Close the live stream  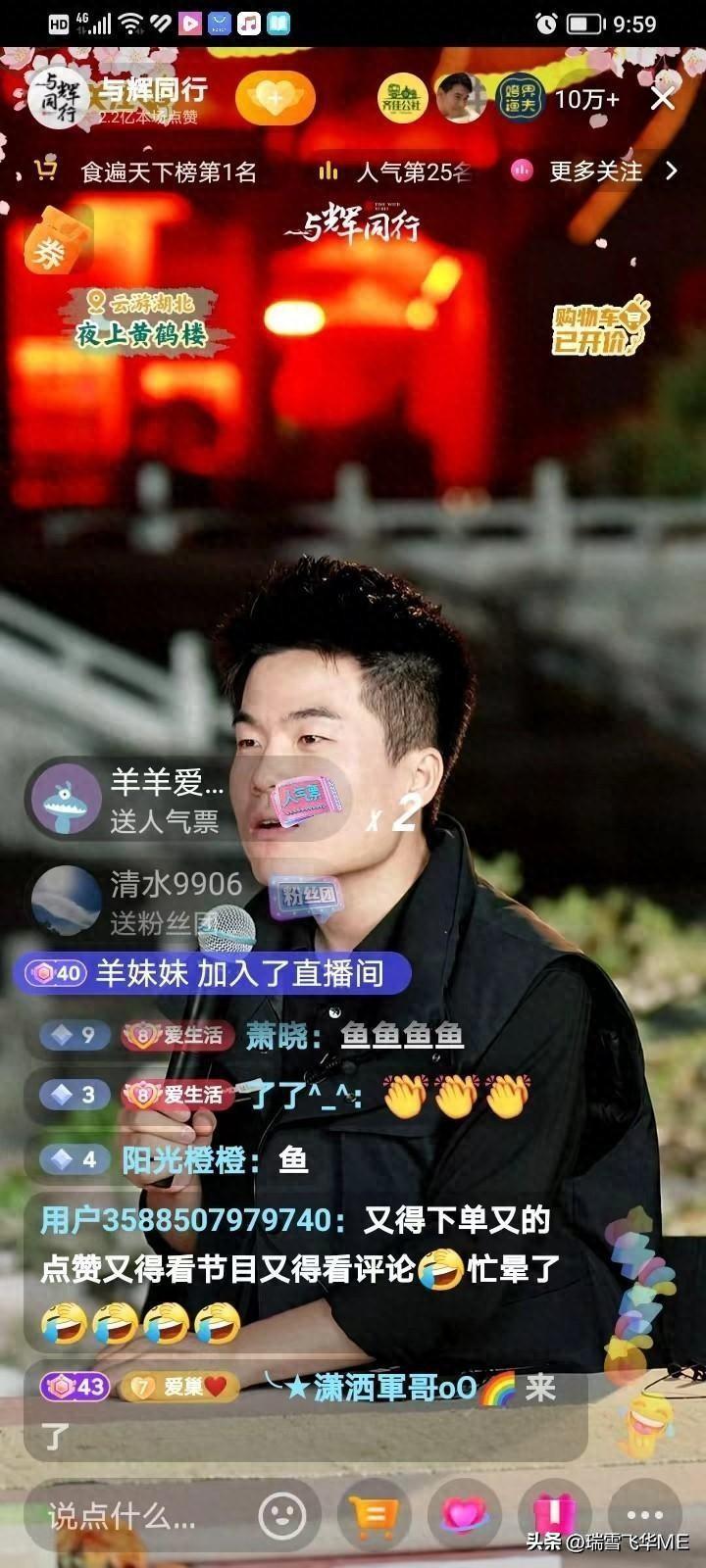click(663, 98)
